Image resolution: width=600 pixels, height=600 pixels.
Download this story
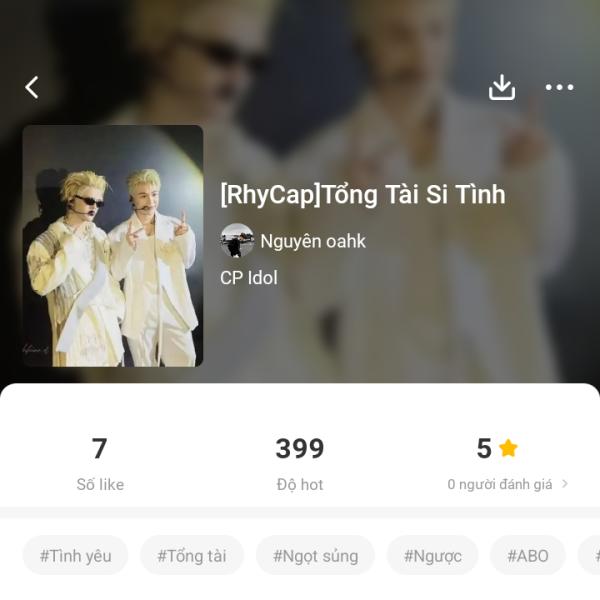coord(502,88)
